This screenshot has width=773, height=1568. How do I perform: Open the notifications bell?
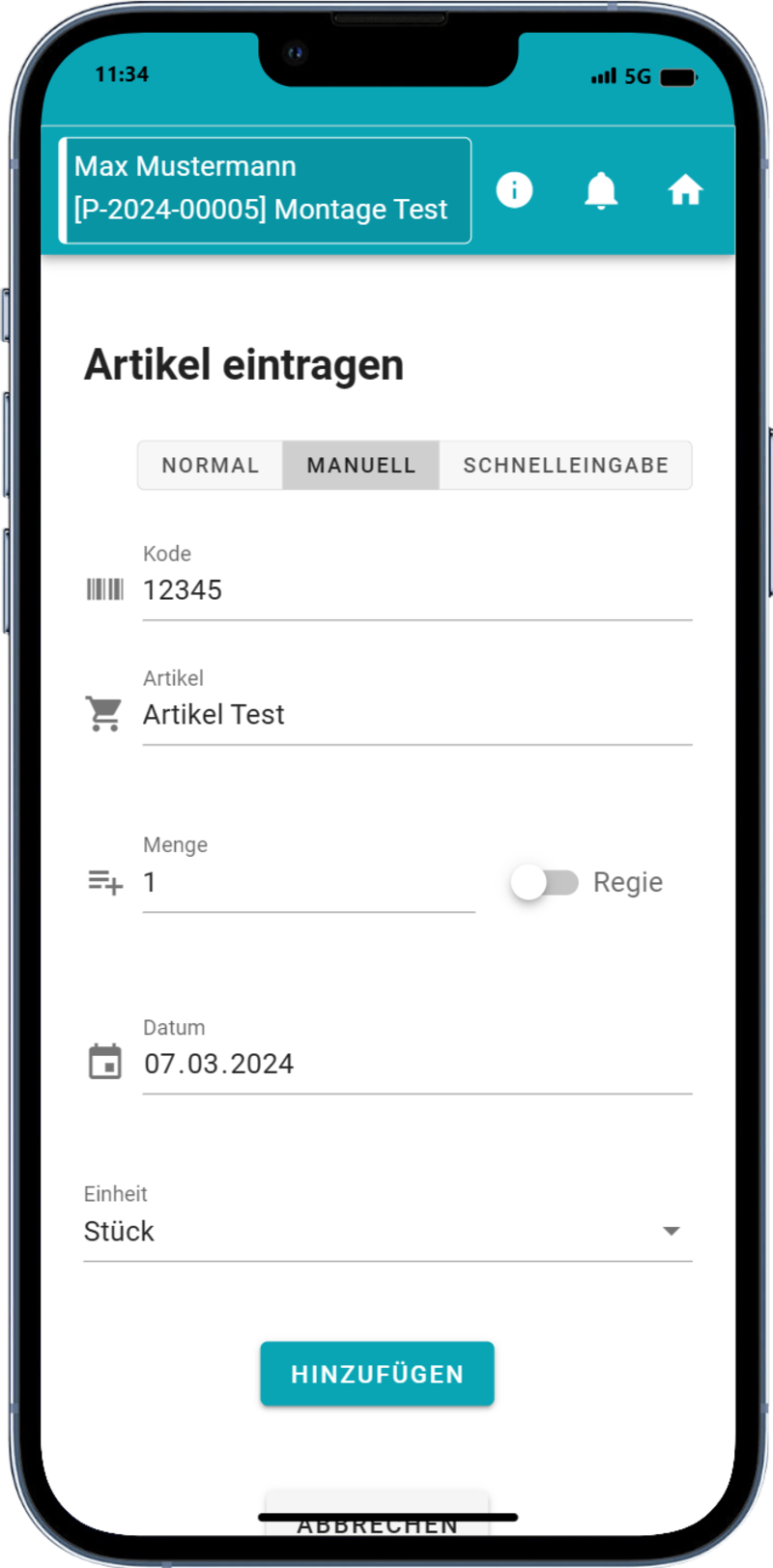tap(601, 190)
